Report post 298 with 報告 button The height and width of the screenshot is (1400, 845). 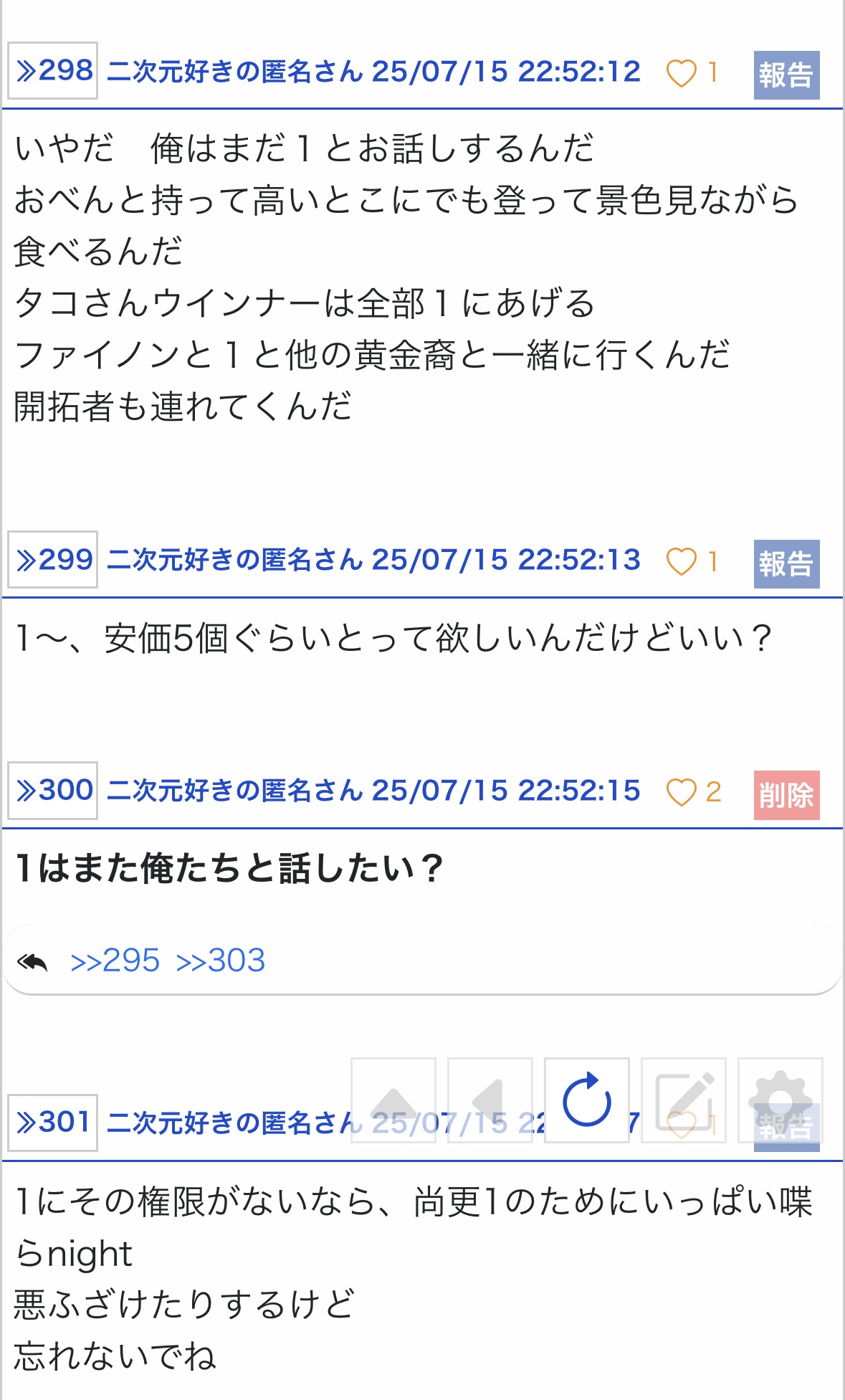click(786, 75)
